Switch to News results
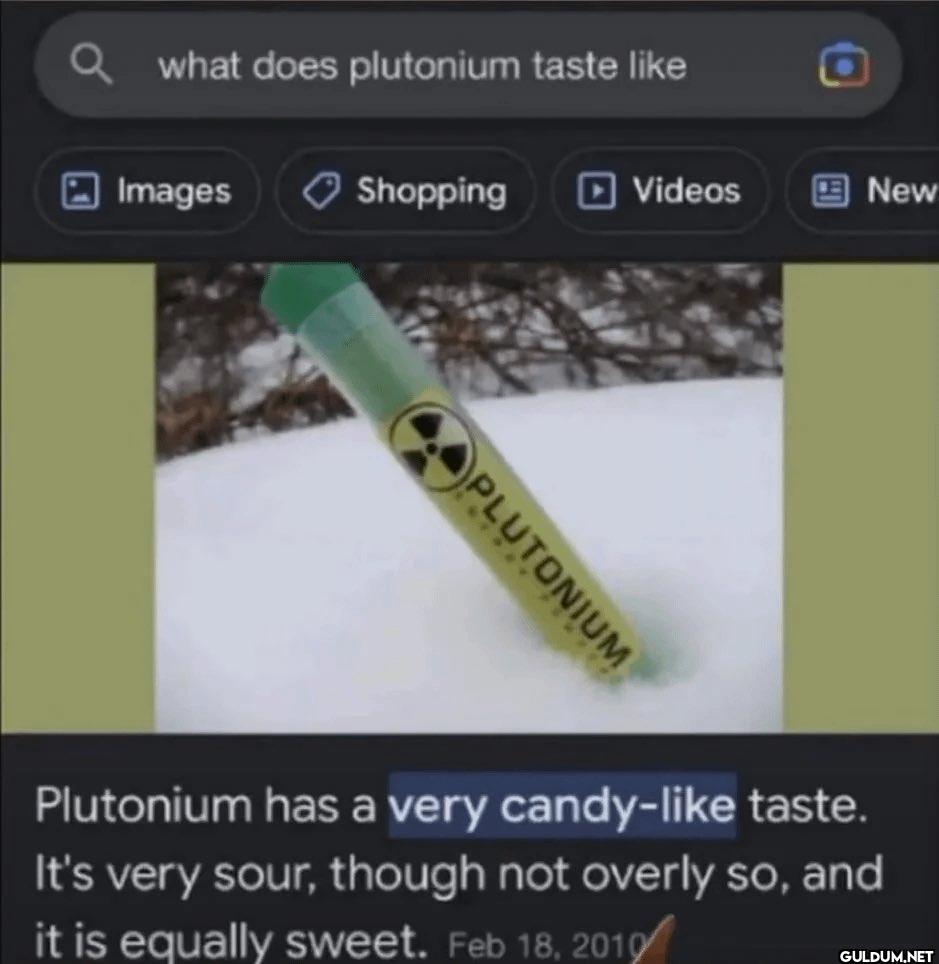The image size is (939, 964). (870, 191)
